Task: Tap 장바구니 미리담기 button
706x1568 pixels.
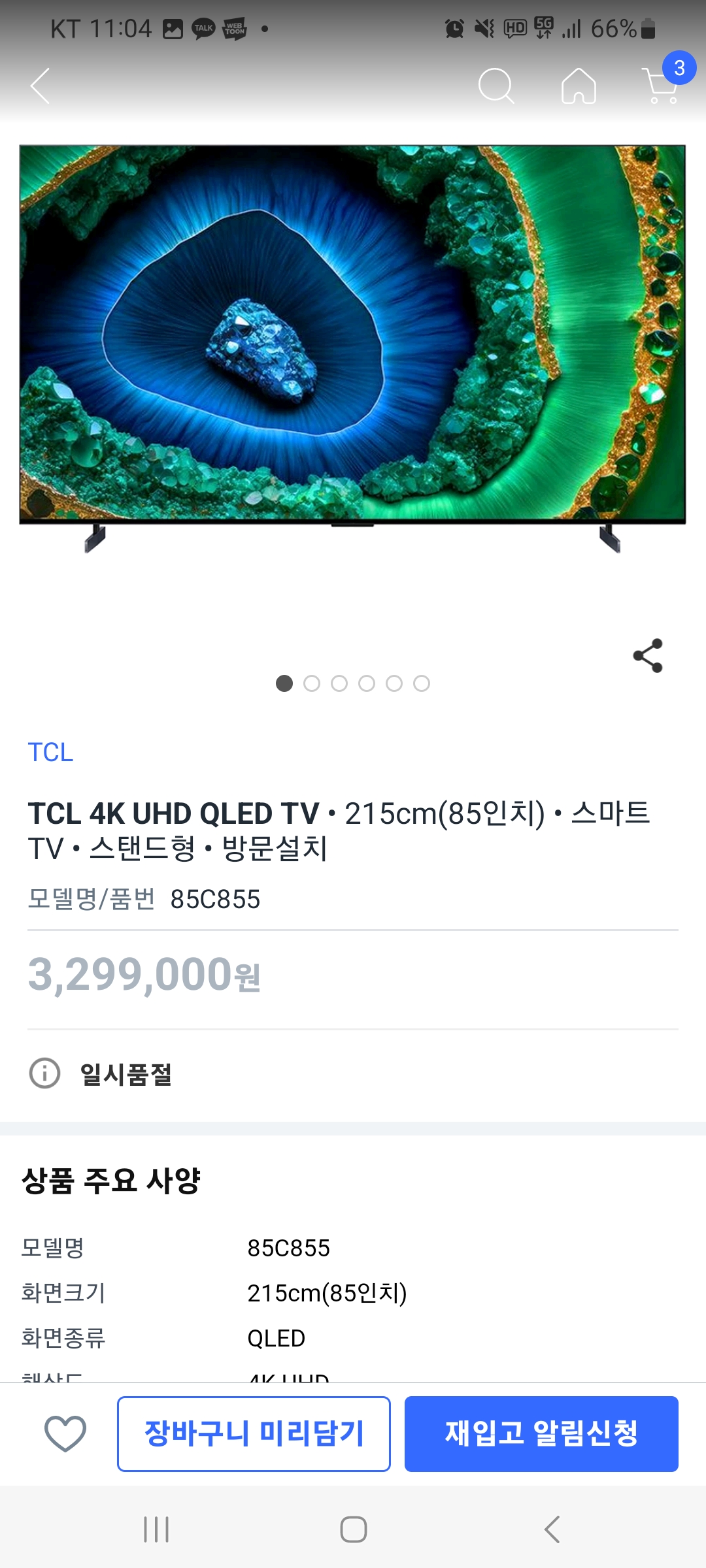Action: (x=254, y=1433)
